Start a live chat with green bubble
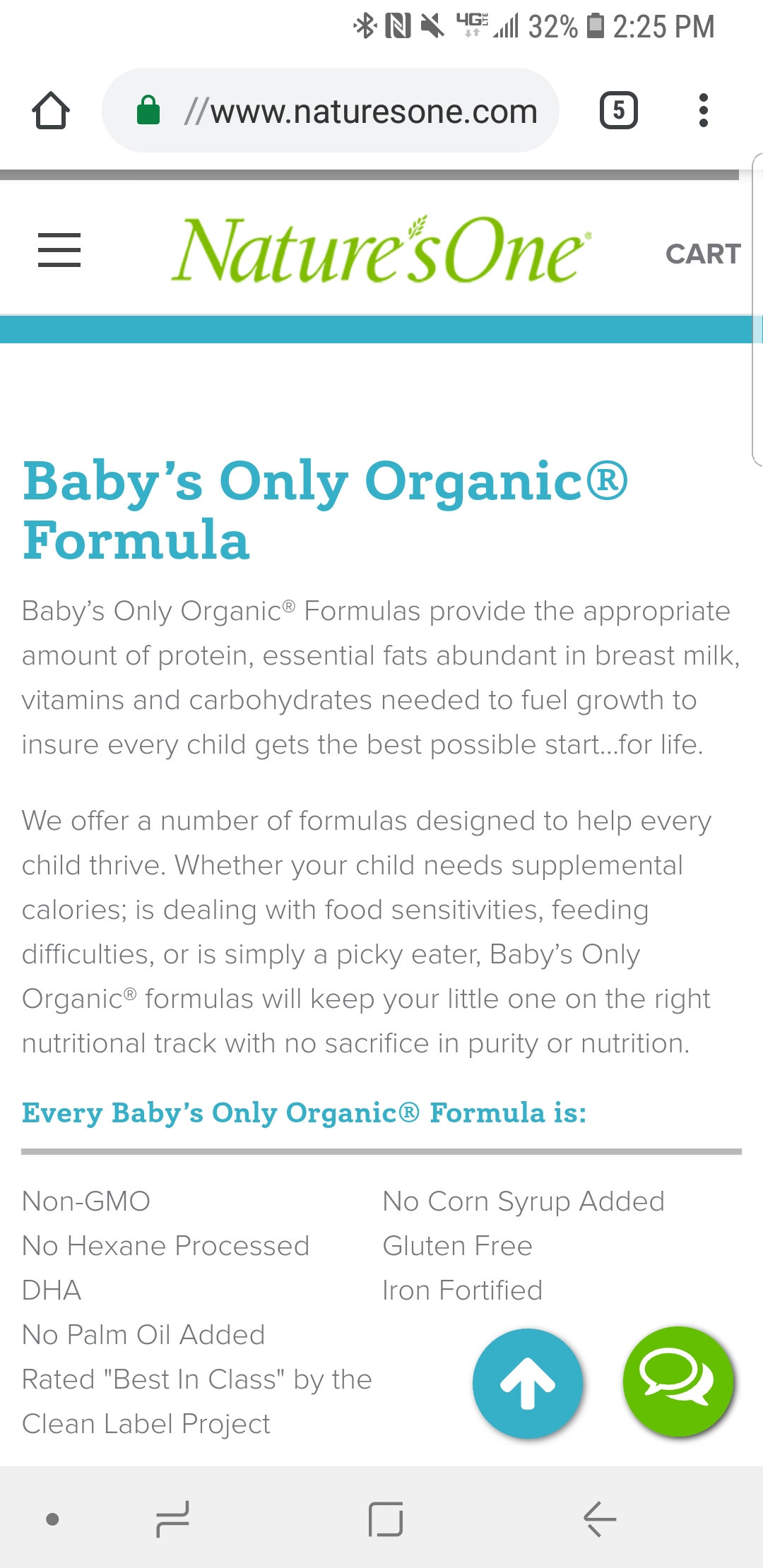This screenshot has width=763, height=1568. (678, 1382)
